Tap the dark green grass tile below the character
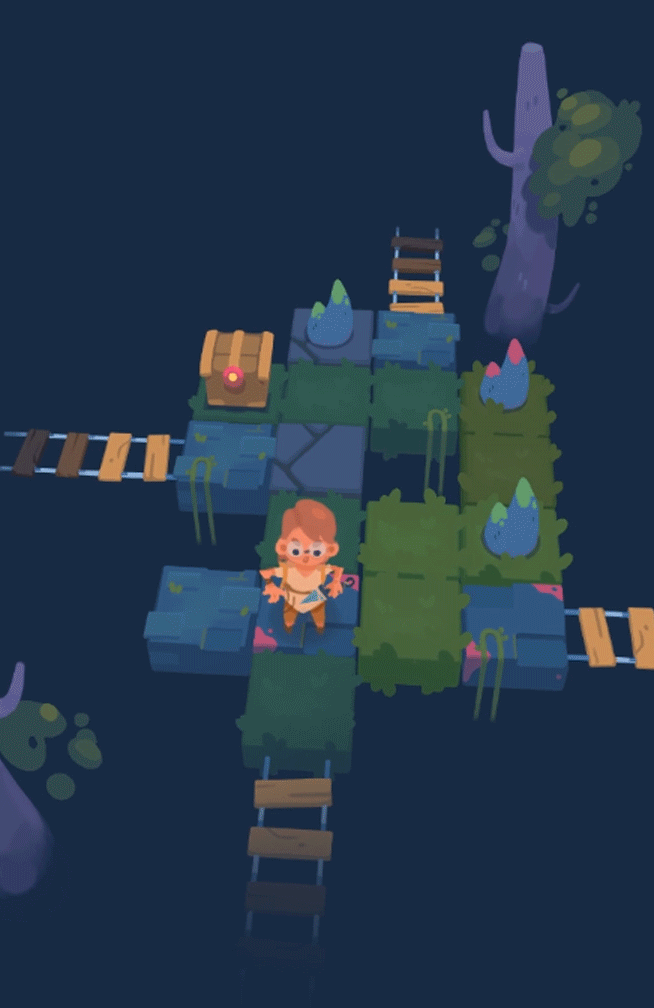The width and height of the screenshot is (654, 1008). [x=297, y=703]
